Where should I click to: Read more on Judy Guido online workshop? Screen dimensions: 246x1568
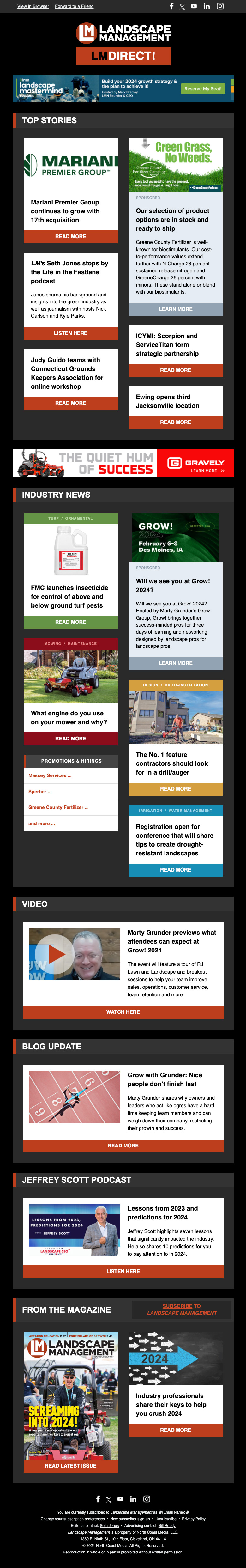71,403
